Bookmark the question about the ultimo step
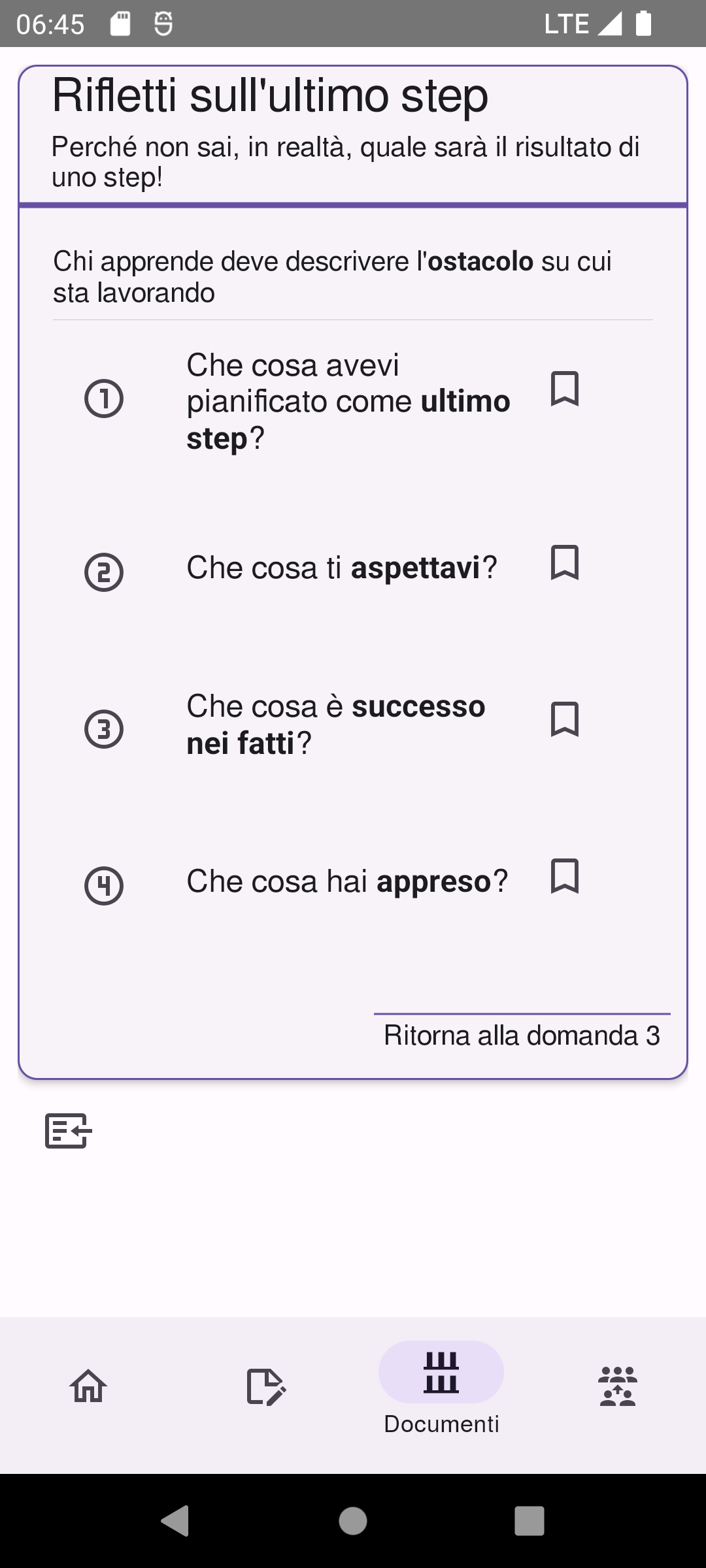Viewport: 706px width, 1568px height. [x=565, y=389]
